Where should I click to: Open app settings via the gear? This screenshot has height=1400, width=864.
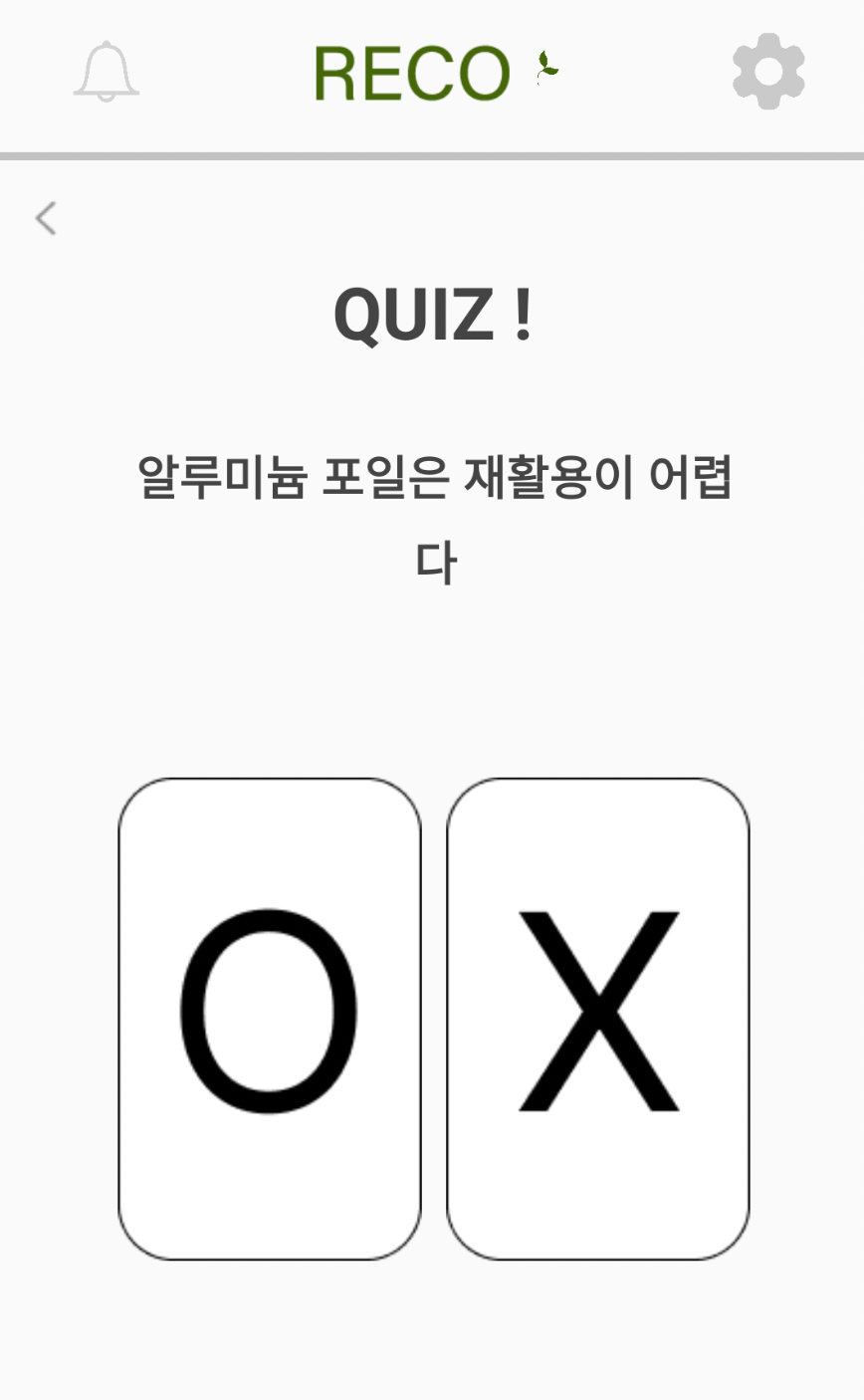[x=766, y=72]
